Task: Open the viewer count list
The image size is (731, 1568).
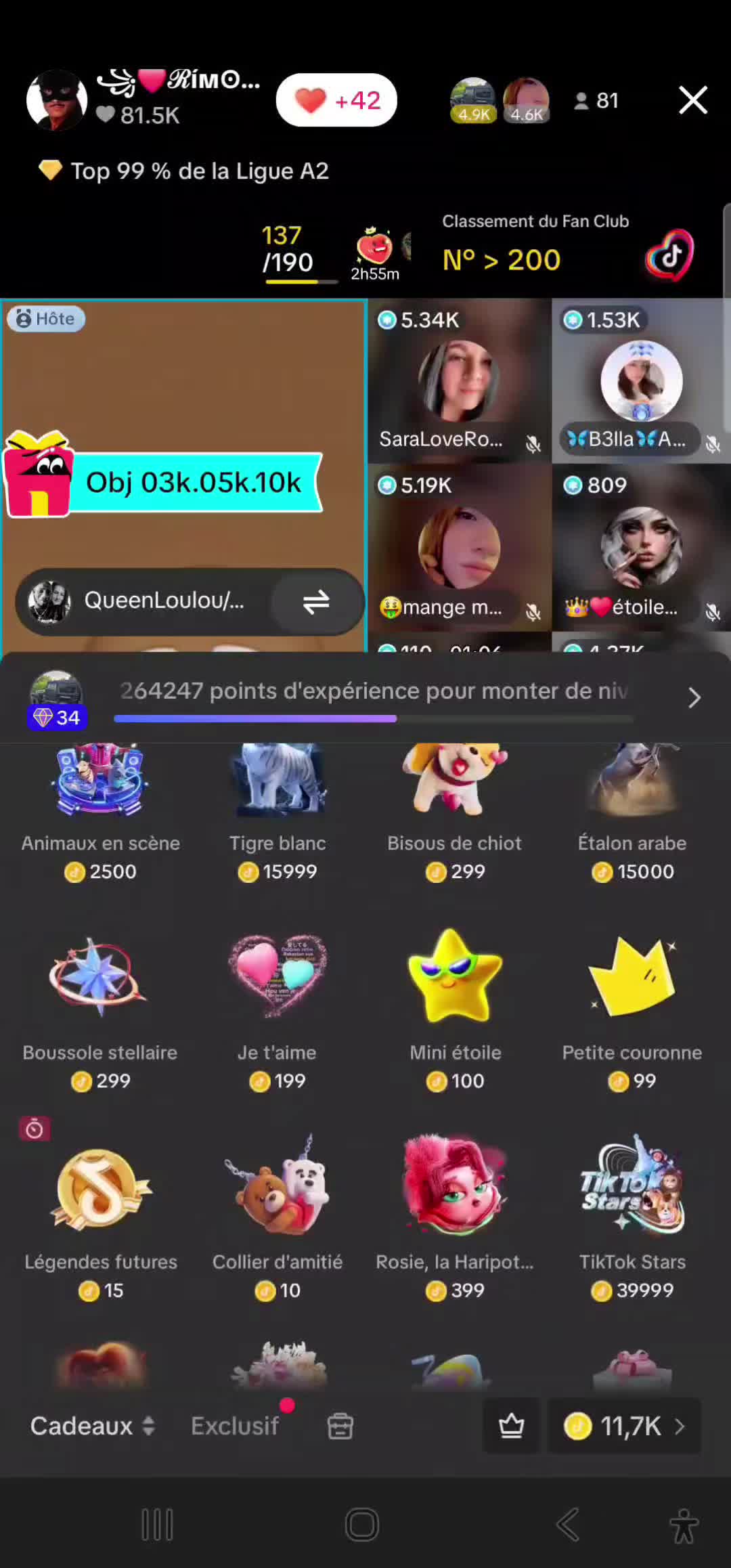Action: (596, 101)
